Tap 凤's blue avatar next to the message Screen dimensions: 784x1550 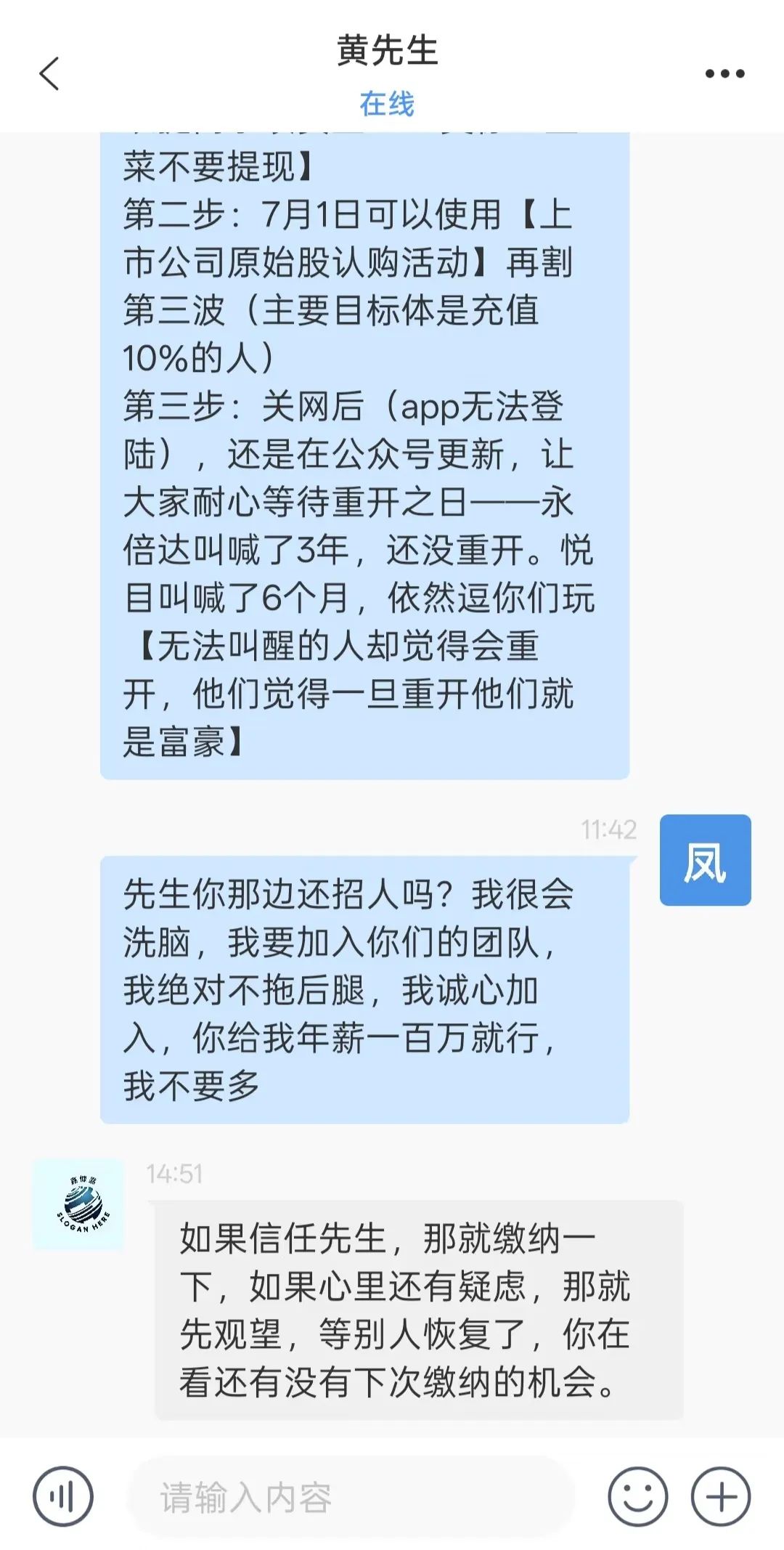(x=705, y=861)
